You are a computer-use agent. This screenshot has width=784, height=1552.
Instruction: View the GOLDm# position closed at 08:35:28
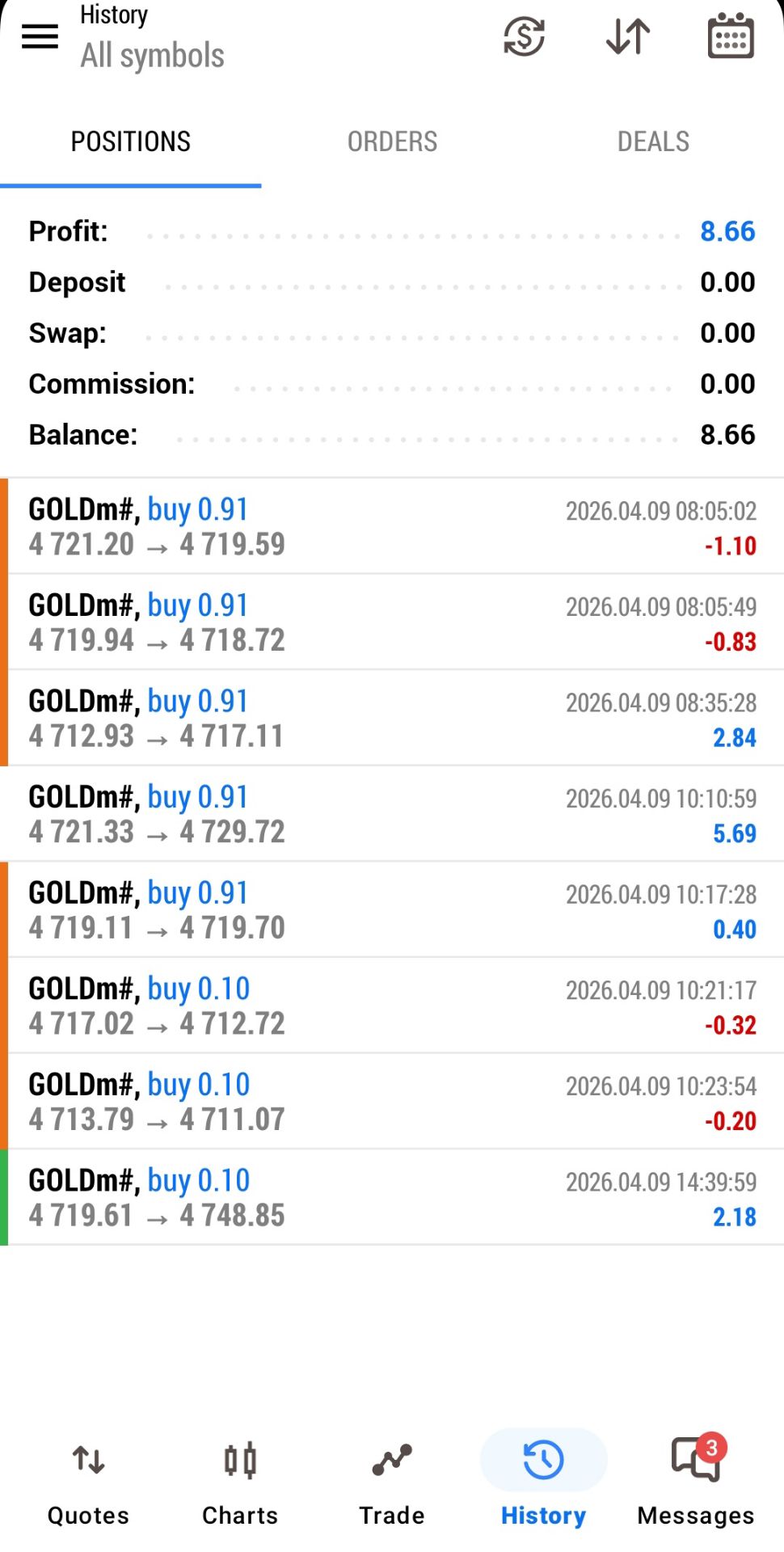click(x=392, y=718)
